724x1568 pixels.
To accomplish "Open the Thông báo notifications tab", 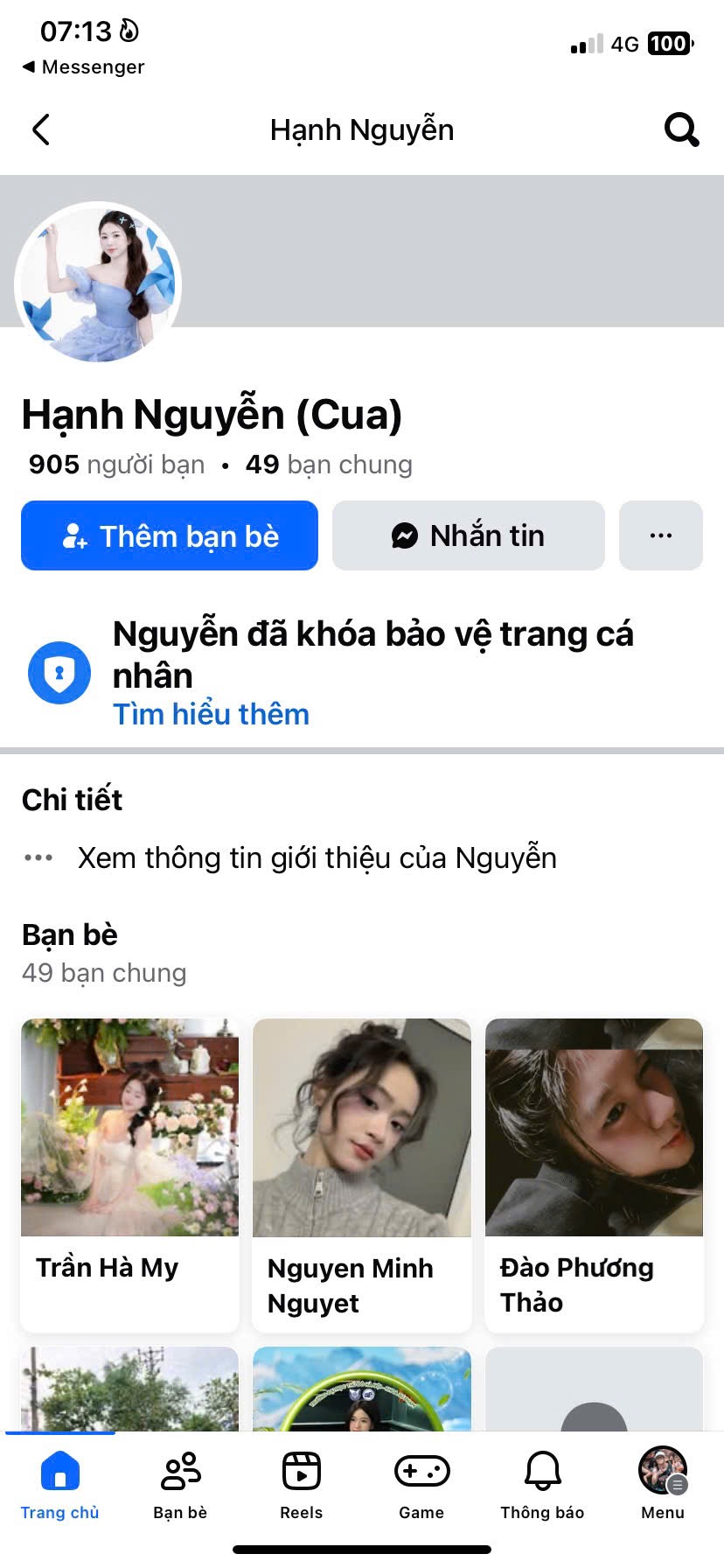I will (x=542, y=1484).
